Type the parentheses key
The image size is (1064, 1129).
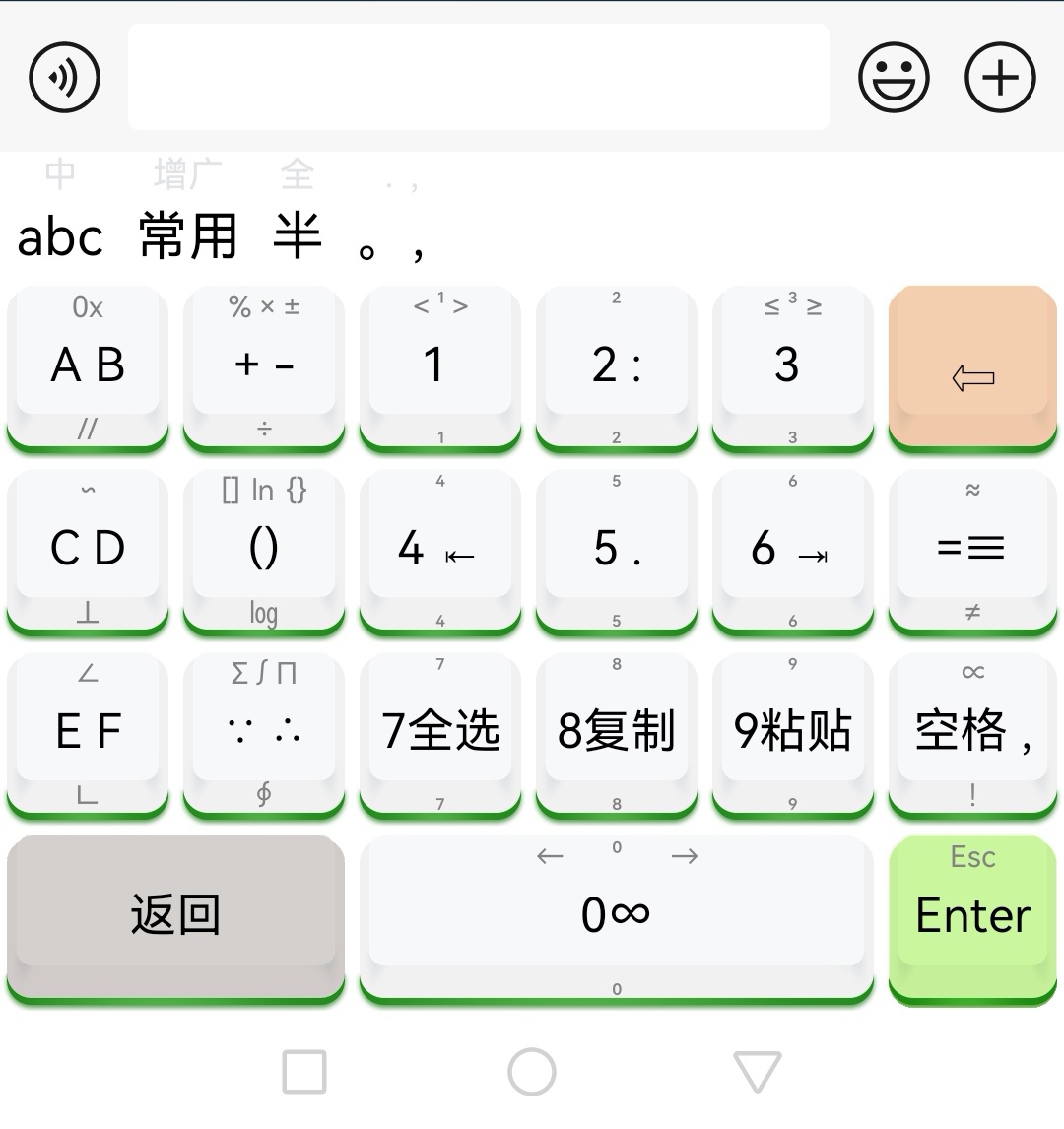(264, 550)
